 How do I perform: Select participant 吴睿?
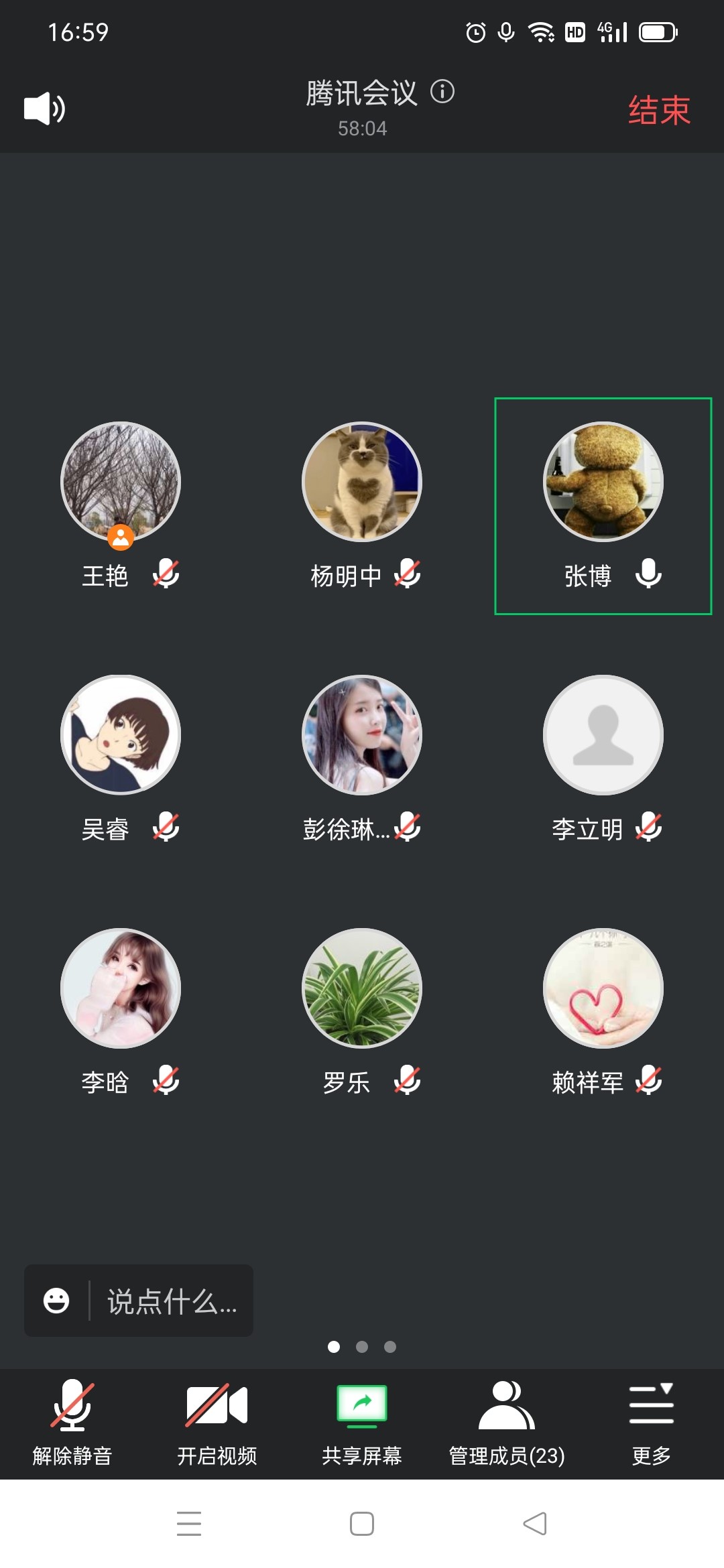121,735
